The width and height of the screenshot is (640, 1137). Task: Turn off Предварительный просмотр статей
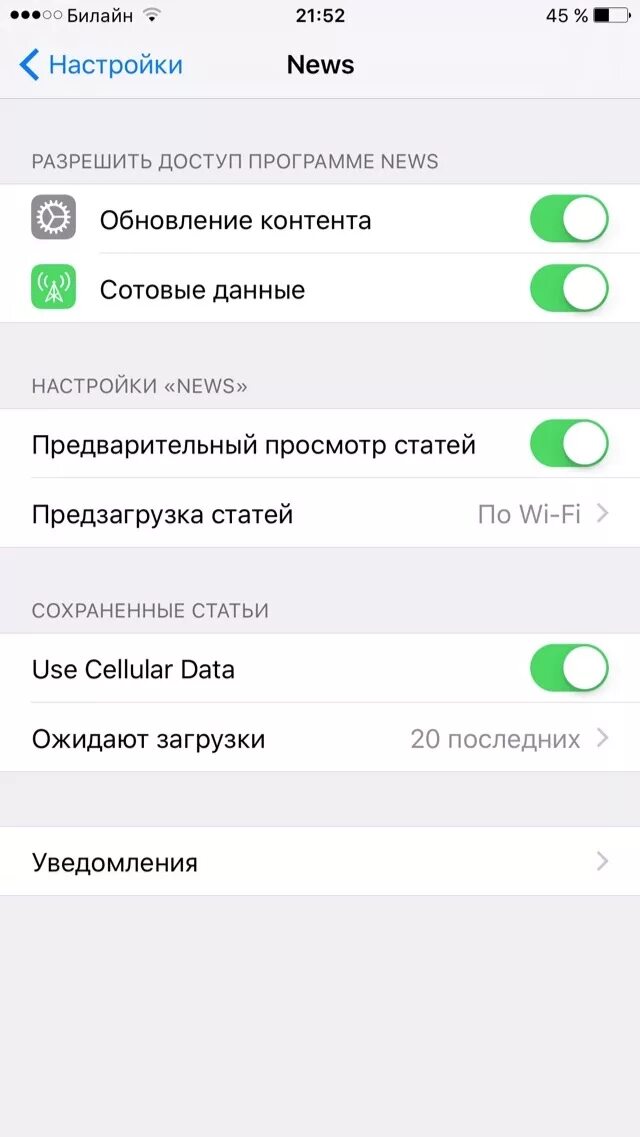(569, 443)
